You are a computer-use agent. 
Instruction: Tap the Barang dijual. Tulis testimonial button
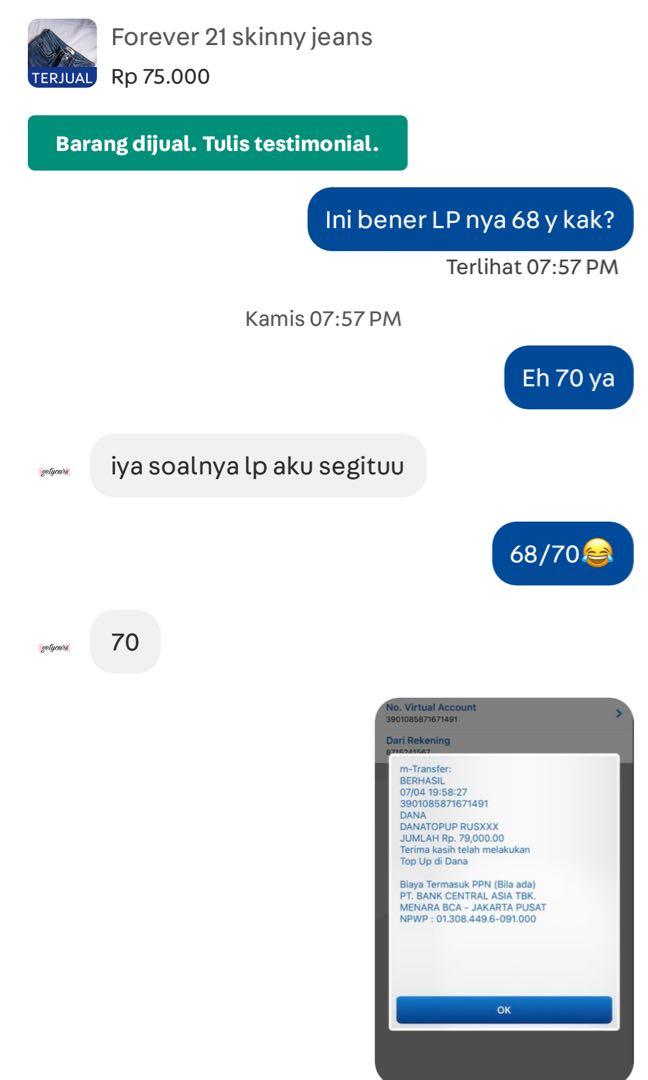point(217,143)
